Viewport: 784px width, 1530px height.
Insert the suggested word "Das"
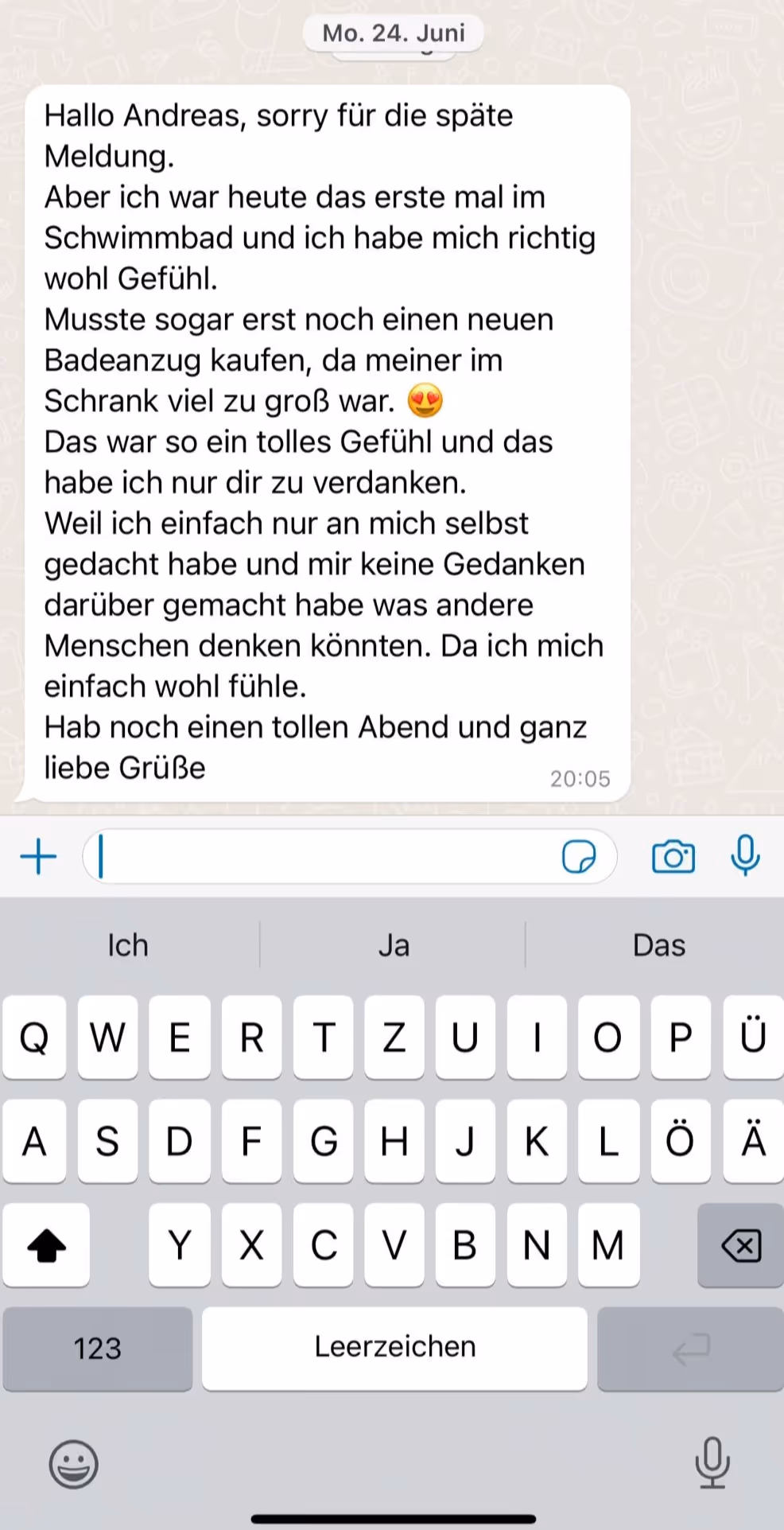click(x=659, y=945)
